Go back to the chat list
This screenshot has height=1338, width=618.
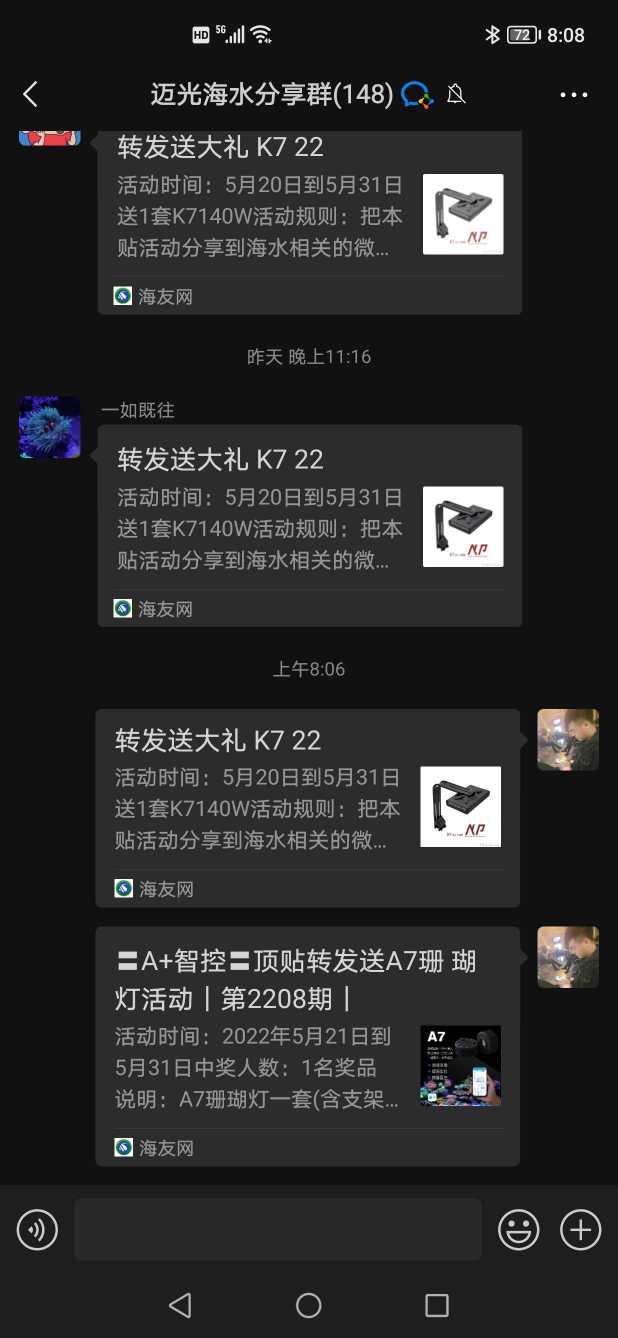pyautogui.click(x=30, y=95)
